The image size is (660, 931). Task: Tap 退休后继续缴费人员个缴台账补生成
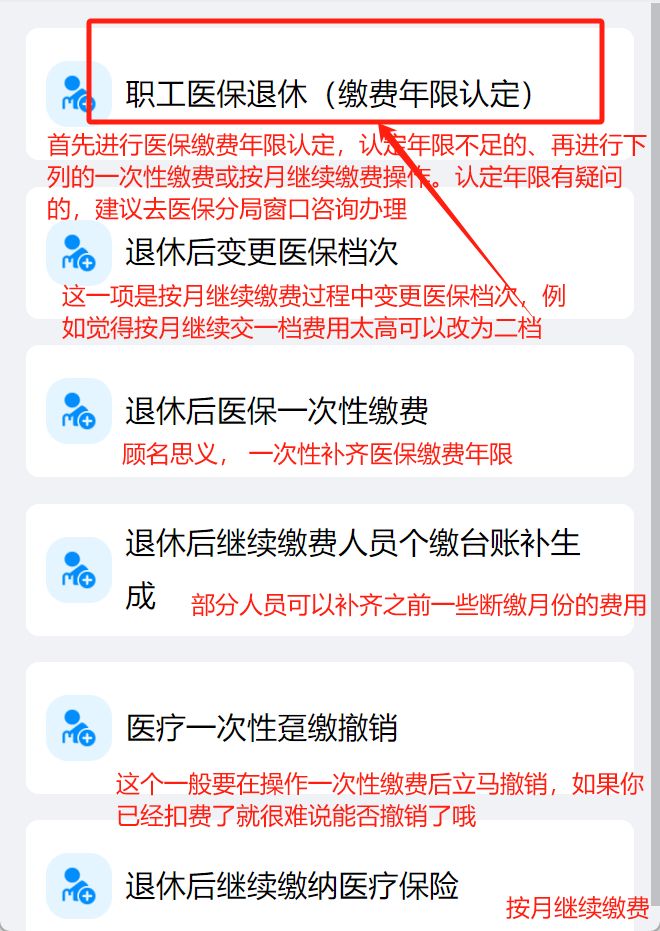352,545
